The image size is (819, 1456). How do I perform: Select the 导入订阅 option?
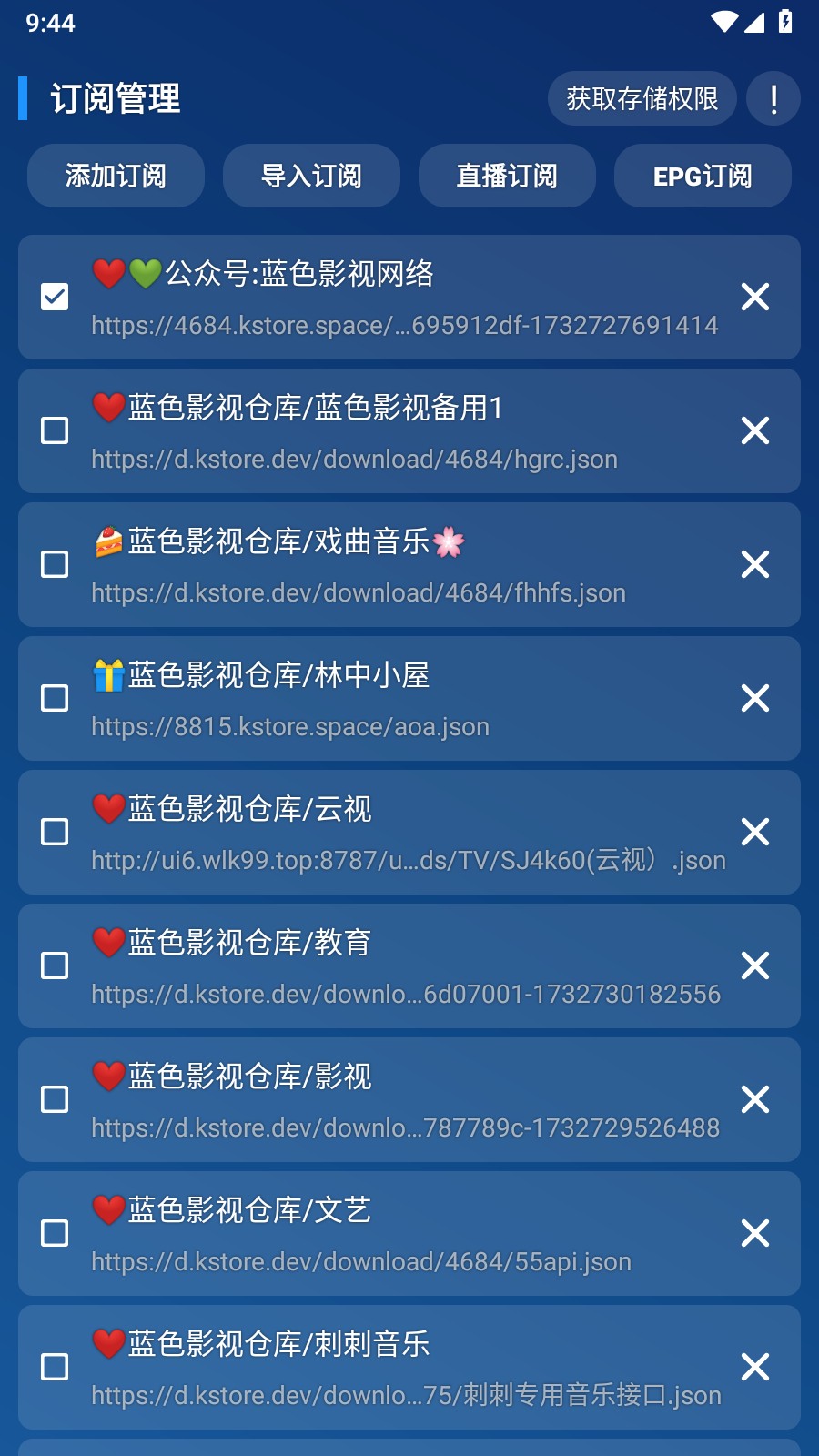[x=311, y=176]
